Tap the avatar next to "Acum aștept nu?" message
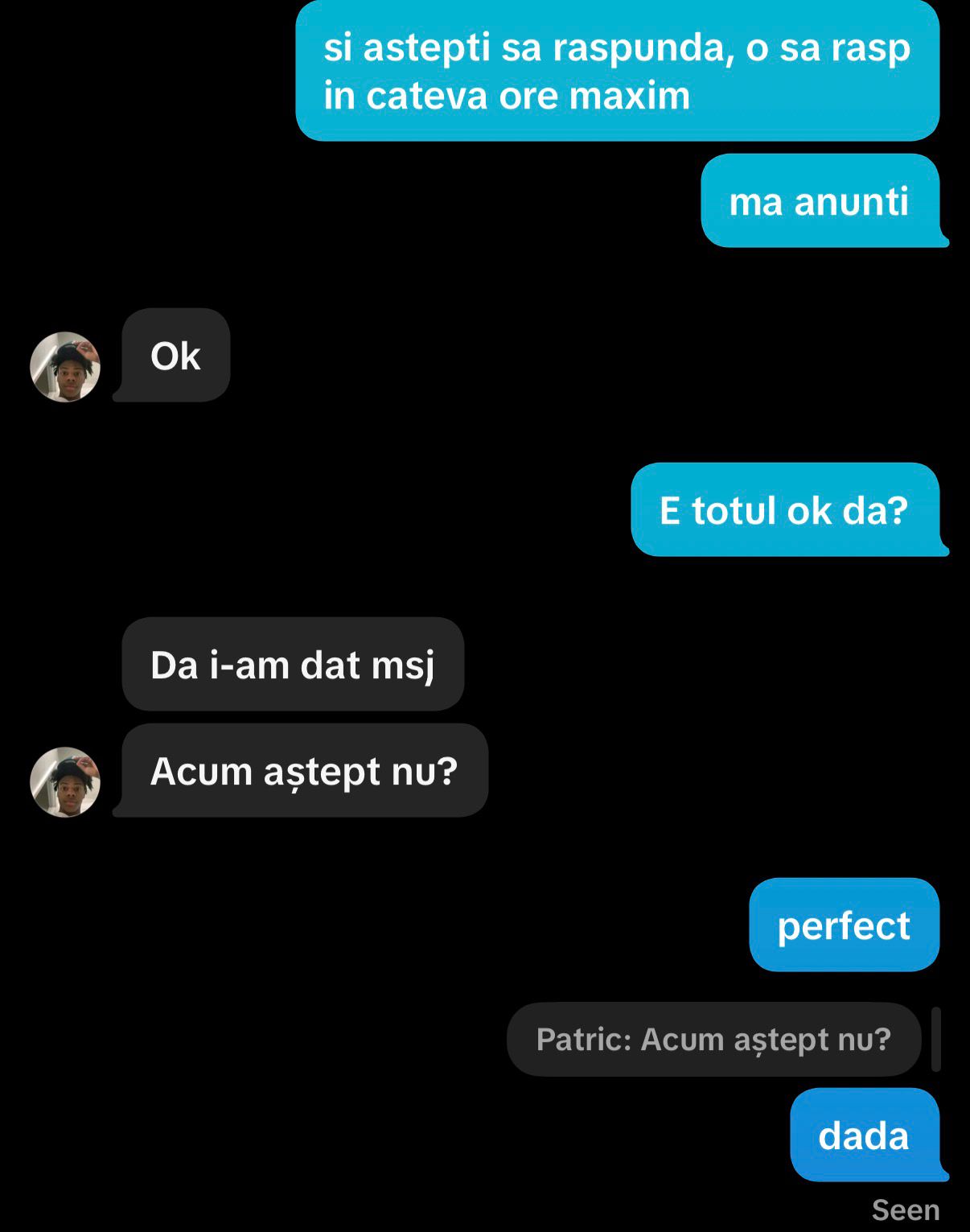 (x=65, y=782)
